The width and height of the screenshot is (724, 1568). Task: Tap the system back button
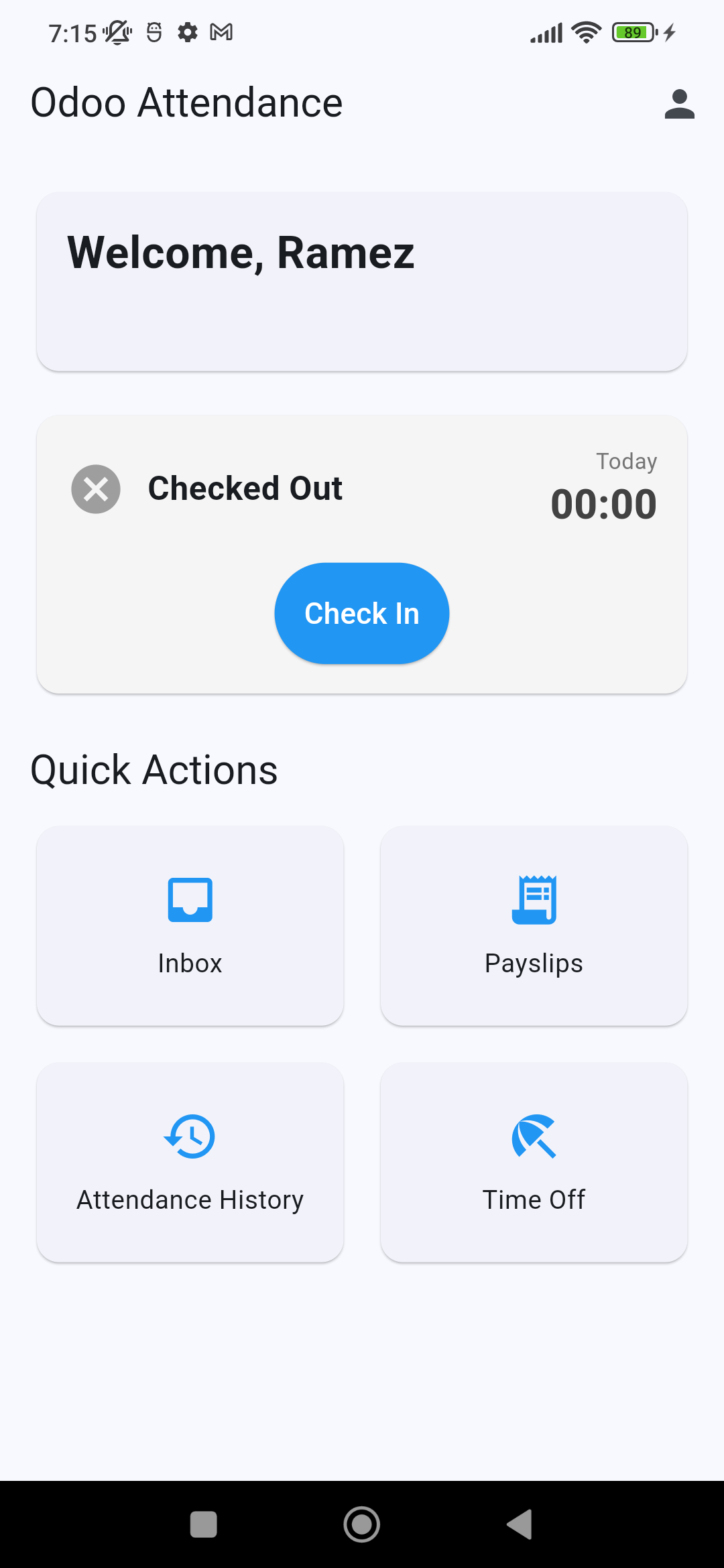click(520, 1524)
